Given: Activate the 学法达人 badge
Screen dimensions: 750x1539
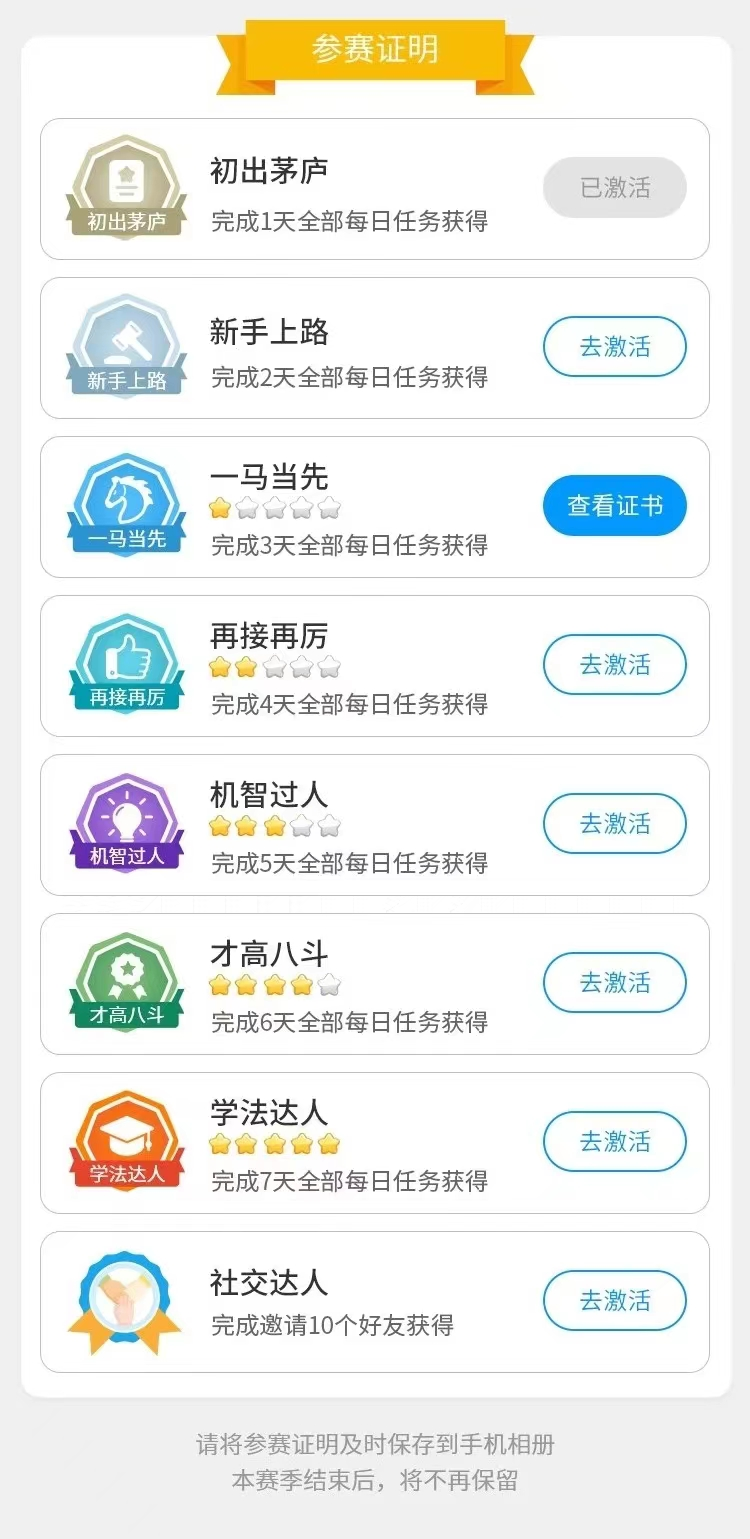Looking at the screenshot, I should 614,1142.
